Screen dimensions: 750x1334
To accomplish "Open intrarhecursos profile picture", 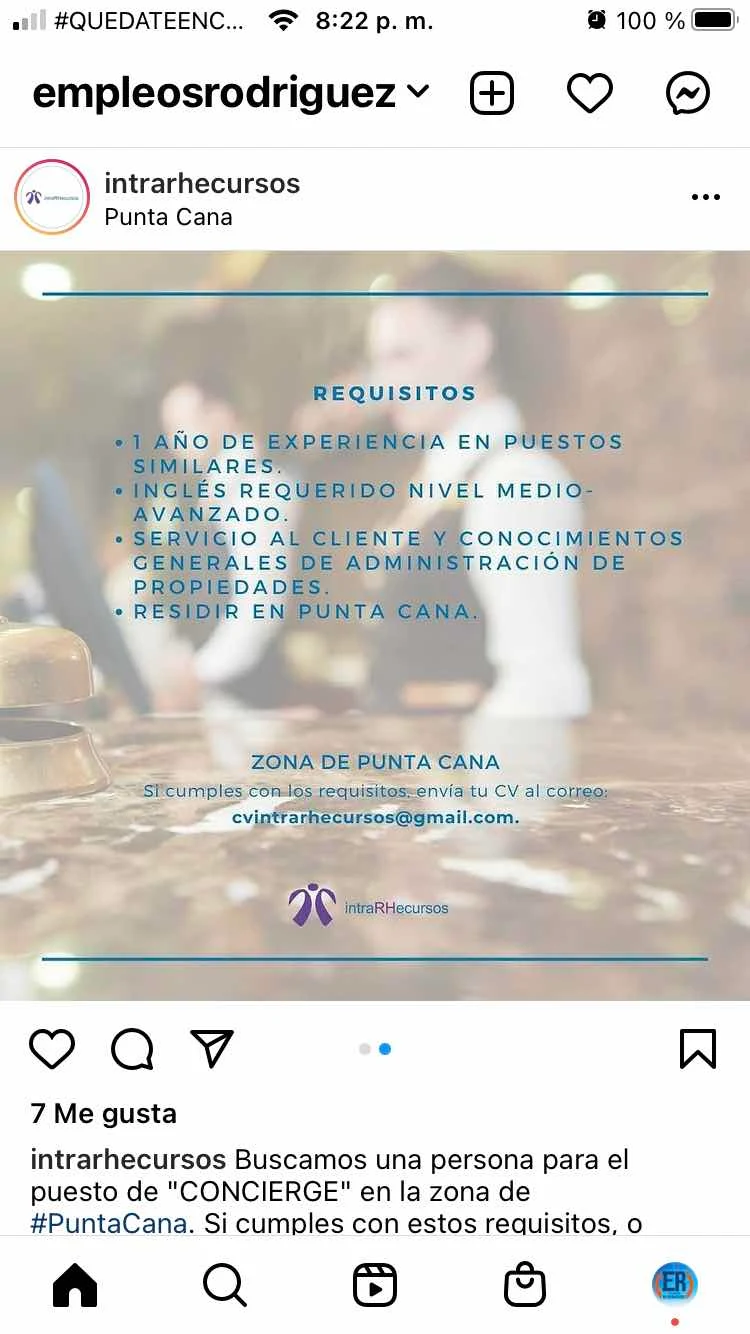I will click(x=52, y=198).
